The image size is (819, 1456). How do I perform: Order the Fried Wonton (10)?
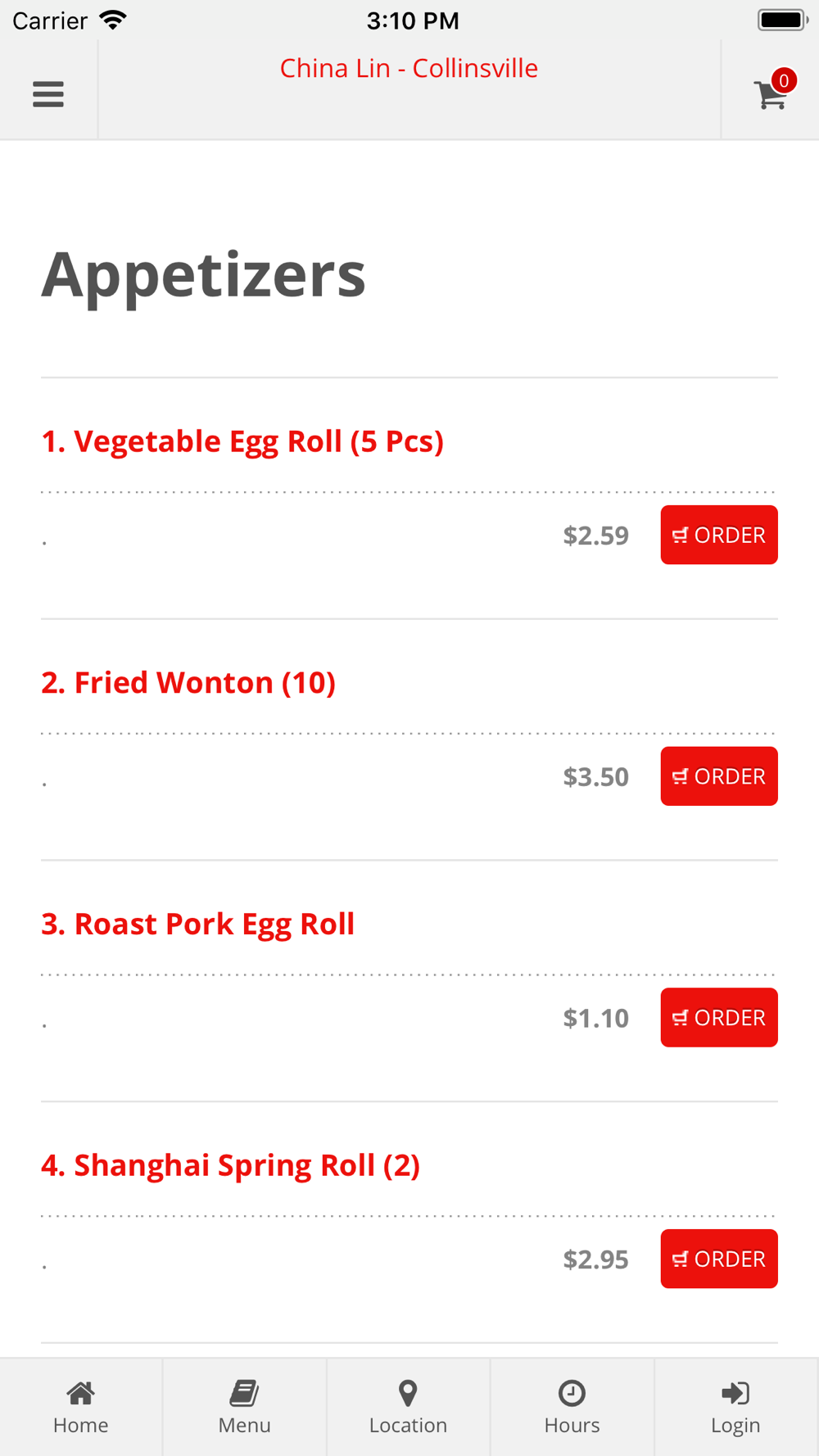click(719, 776)
